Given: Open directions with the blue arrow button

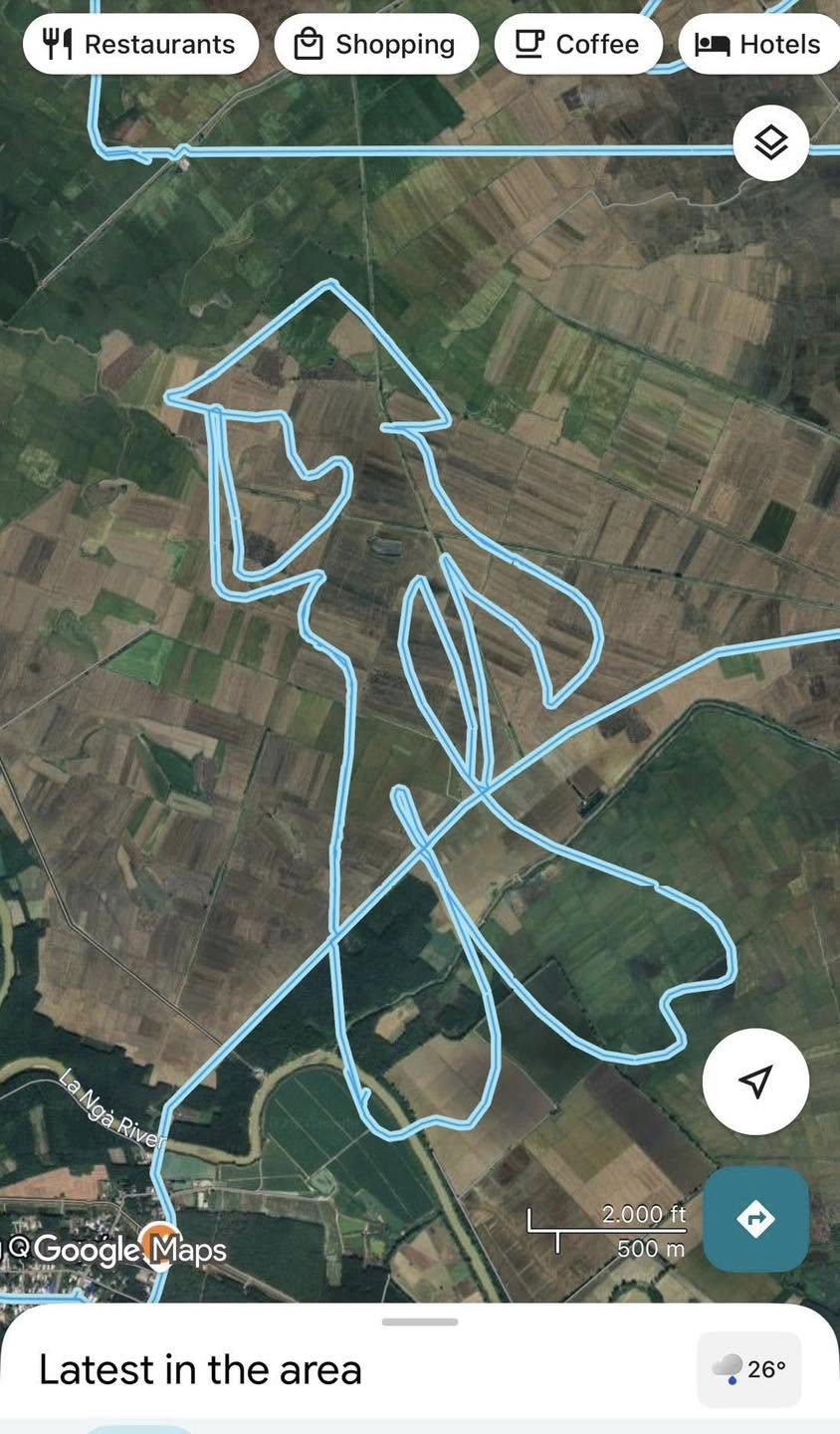Looking at the screenshot, I should (755, 1219).
